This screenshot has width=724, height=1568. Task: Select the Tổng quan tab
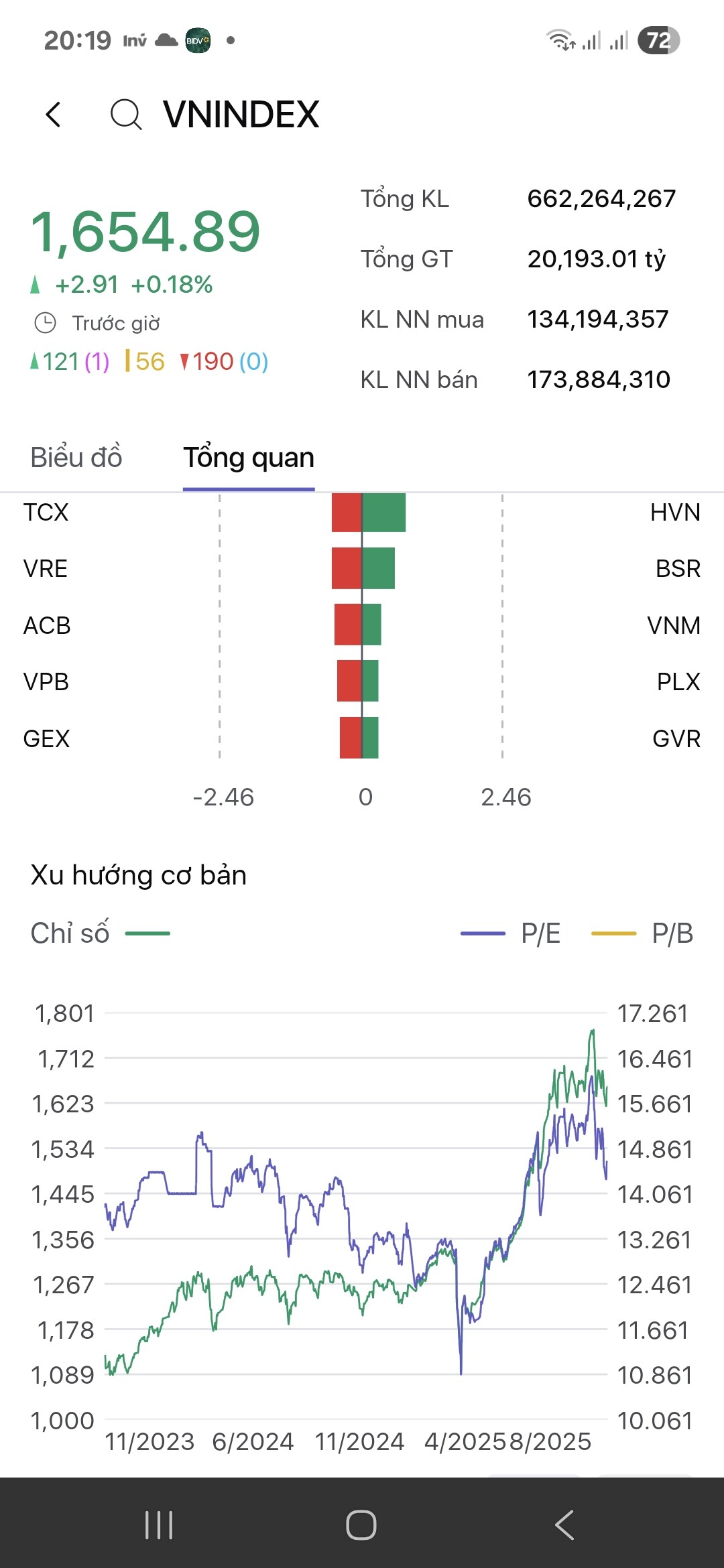coord(249,458)
